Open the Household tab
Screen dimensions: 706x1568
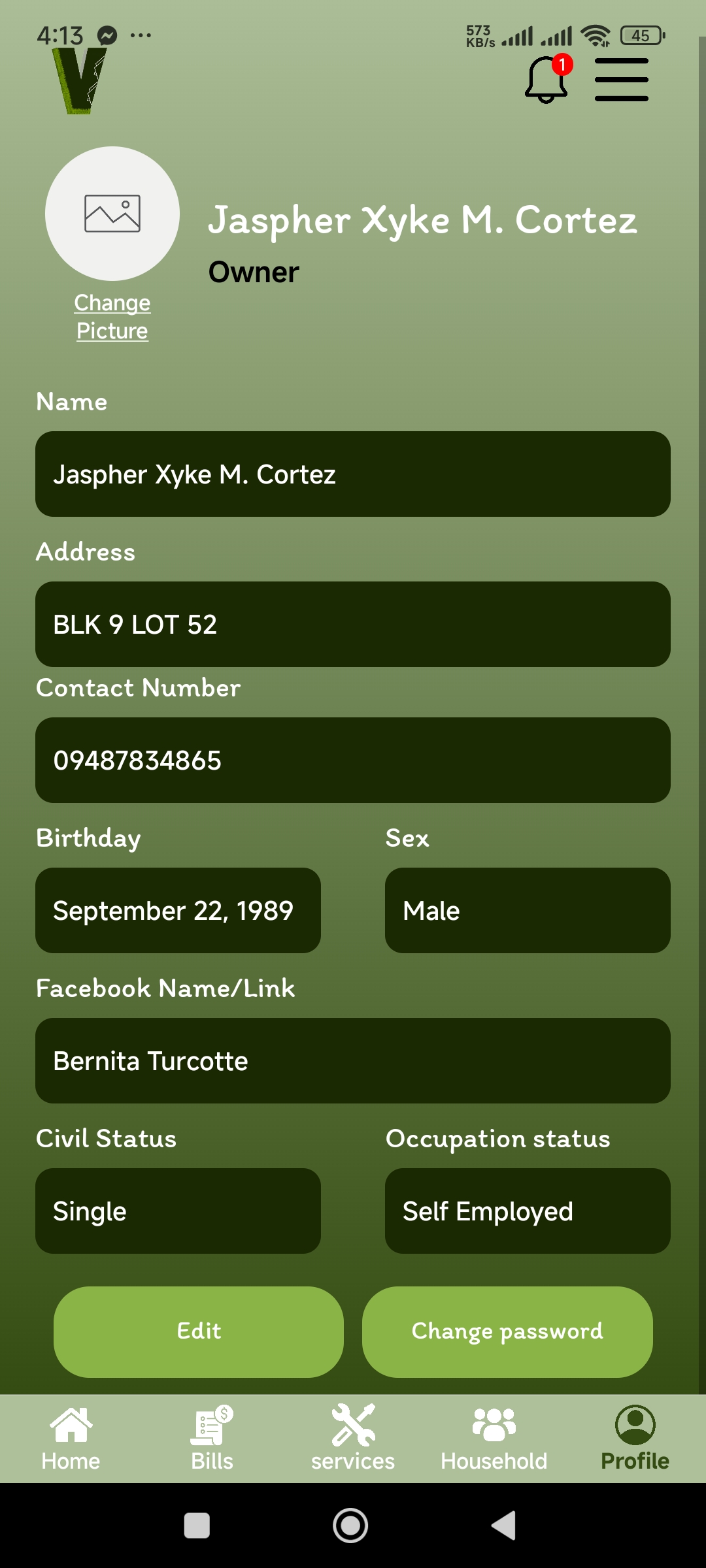click(494, 1439)
